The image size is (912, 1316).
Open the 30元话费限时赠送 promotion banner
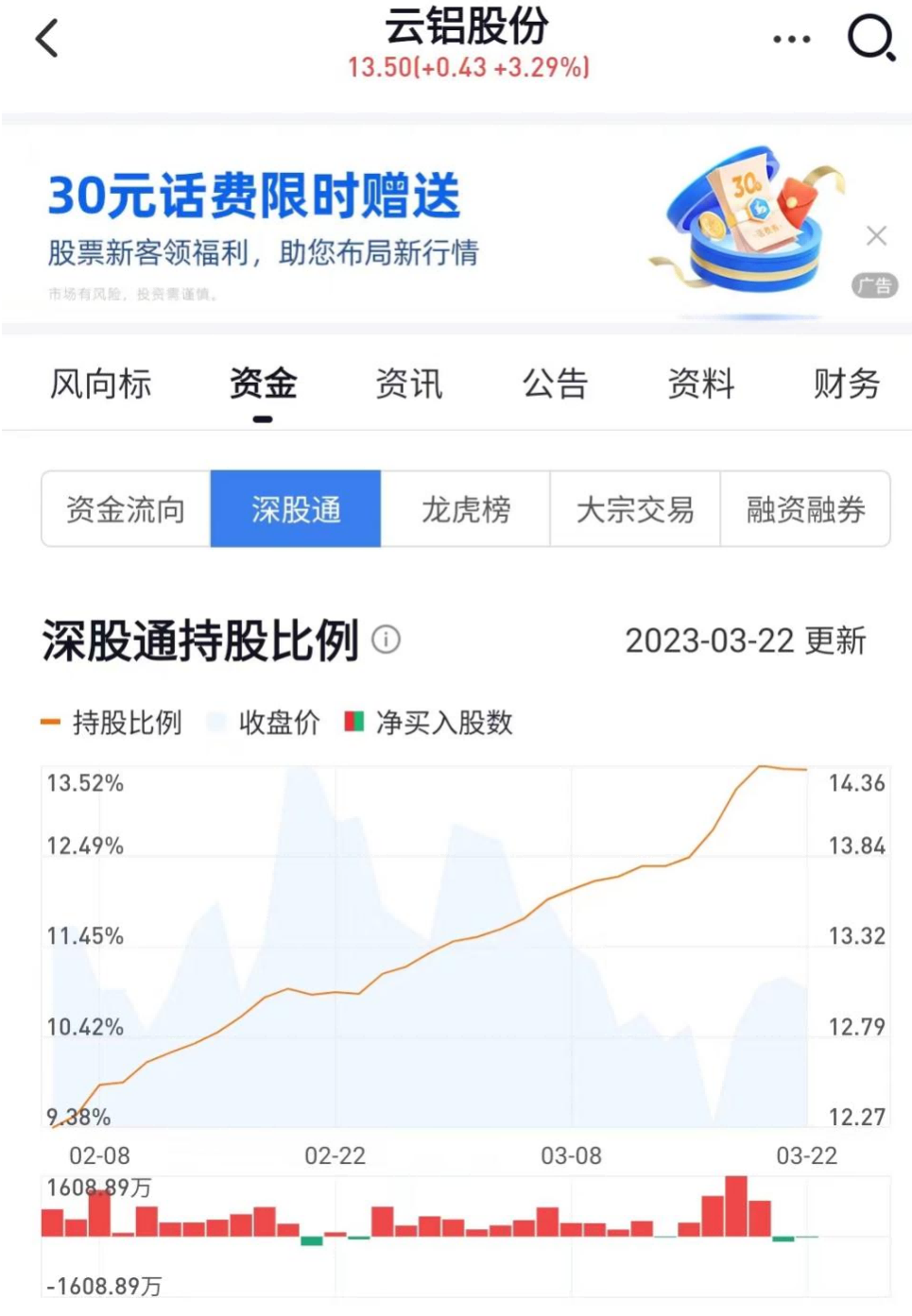coord(378,227)
